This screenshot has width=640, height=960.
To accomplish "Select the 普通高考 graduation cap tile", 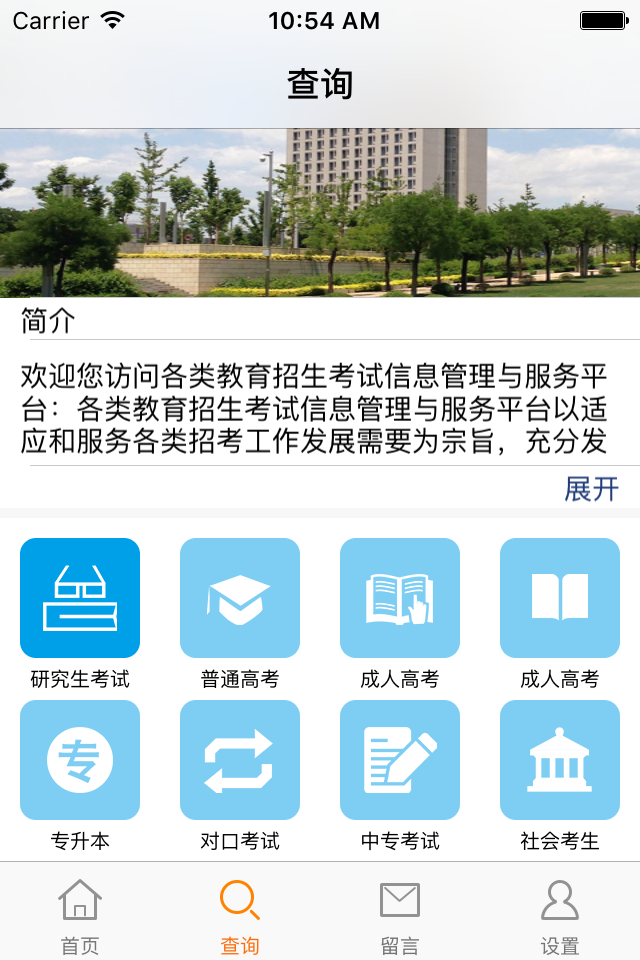I will coord(240,598).
